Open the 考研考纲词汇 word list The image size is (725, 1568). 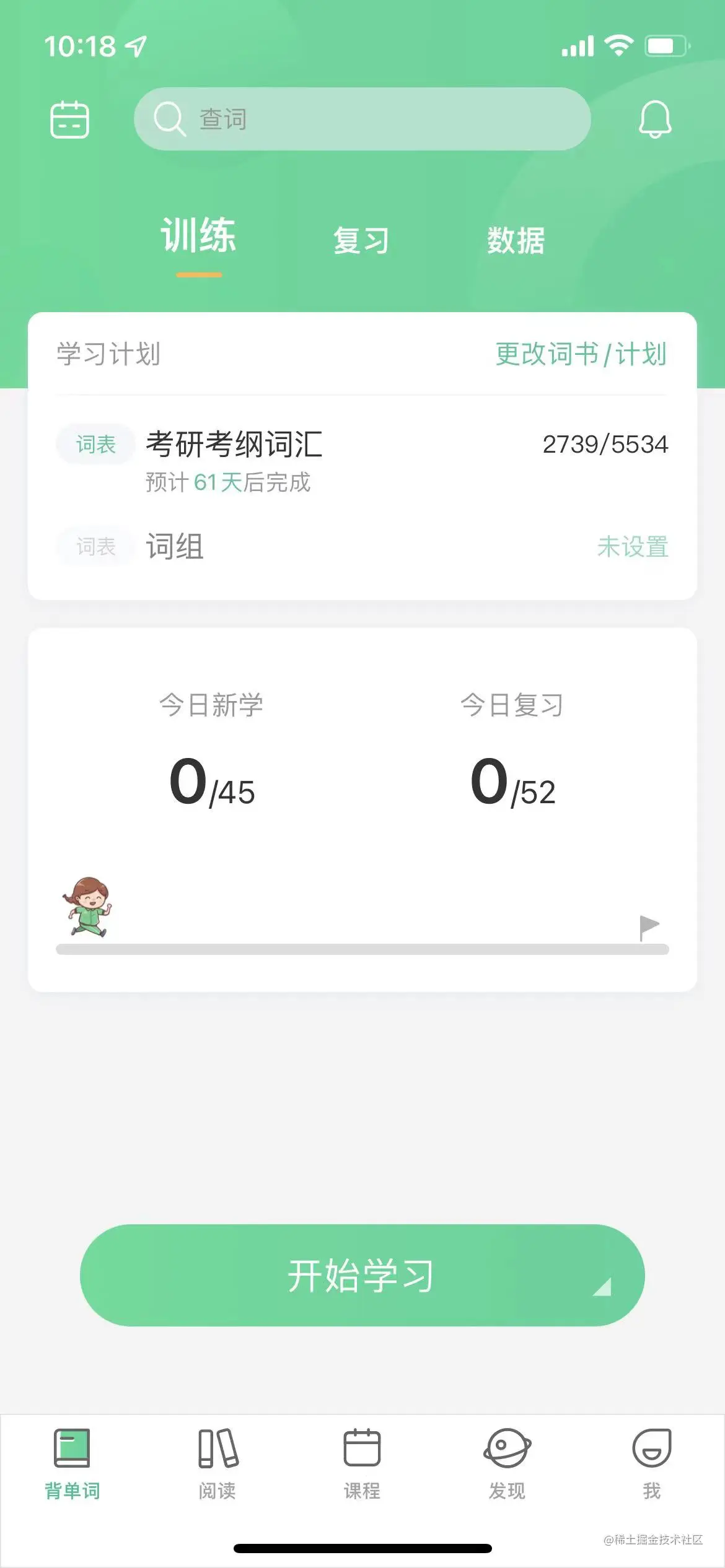click(234, 445)
